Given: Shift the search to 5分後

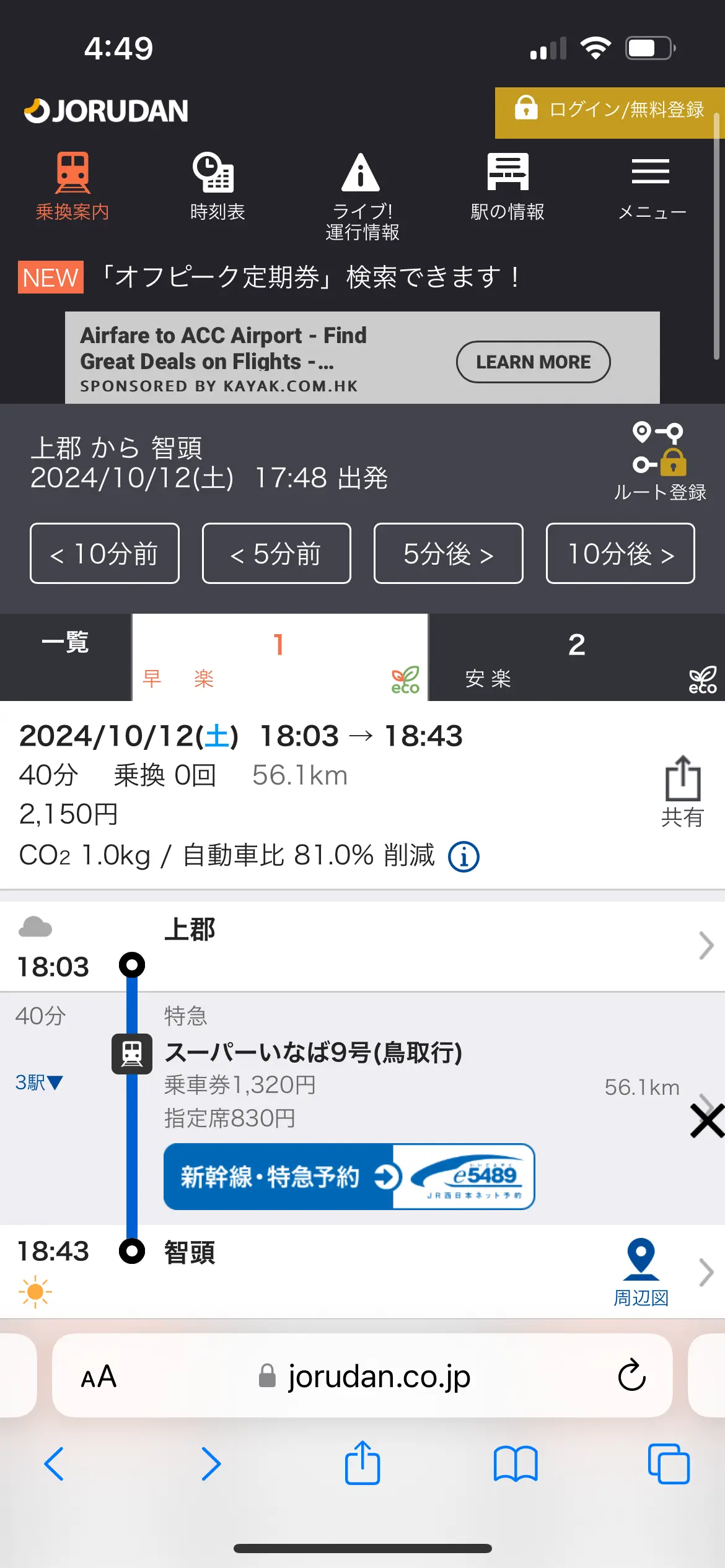Looking at the screenshot, I should (448, 553).
